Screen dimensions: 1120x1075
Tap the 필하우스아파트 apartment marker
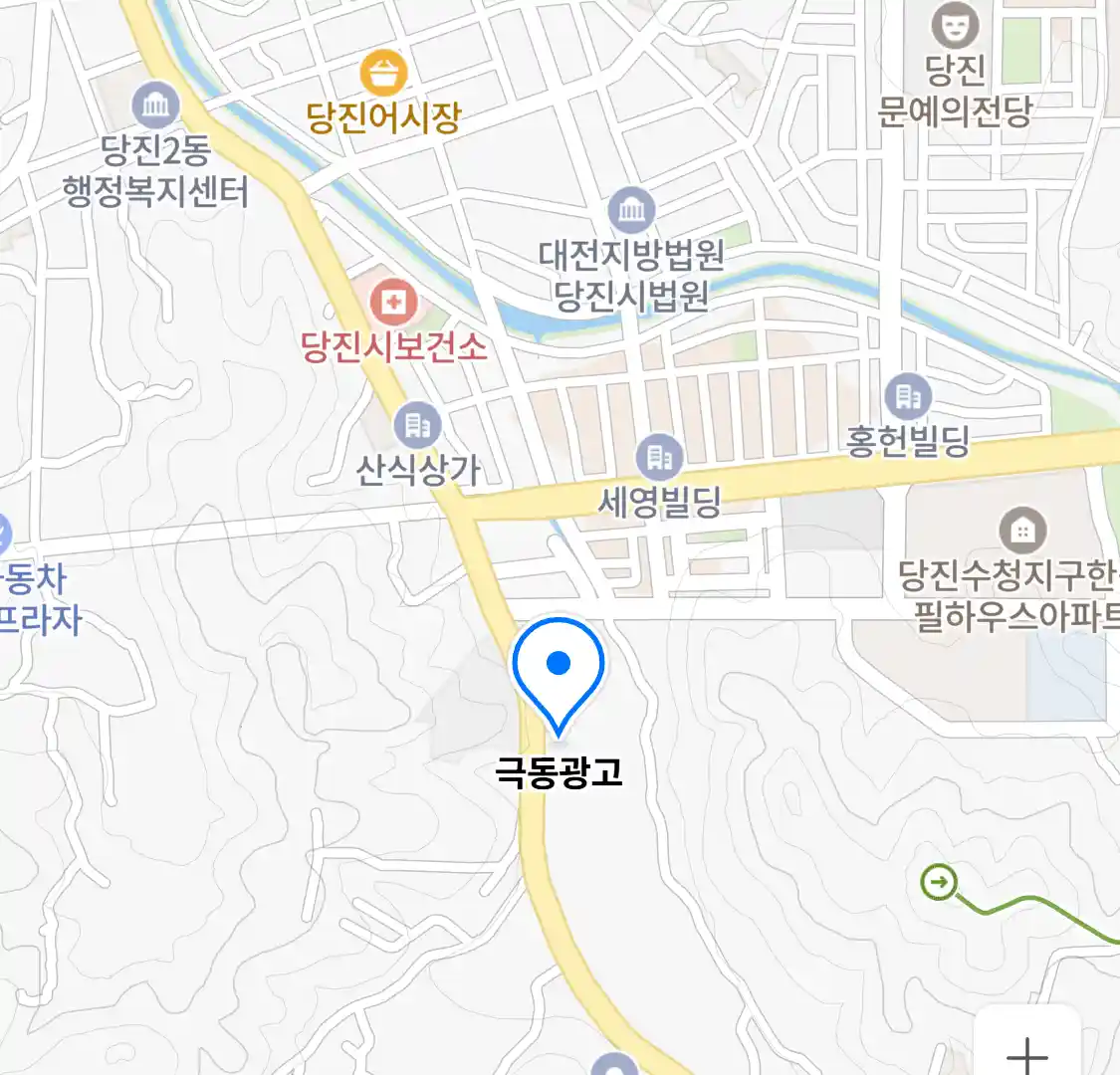(x=1021, y=531)
